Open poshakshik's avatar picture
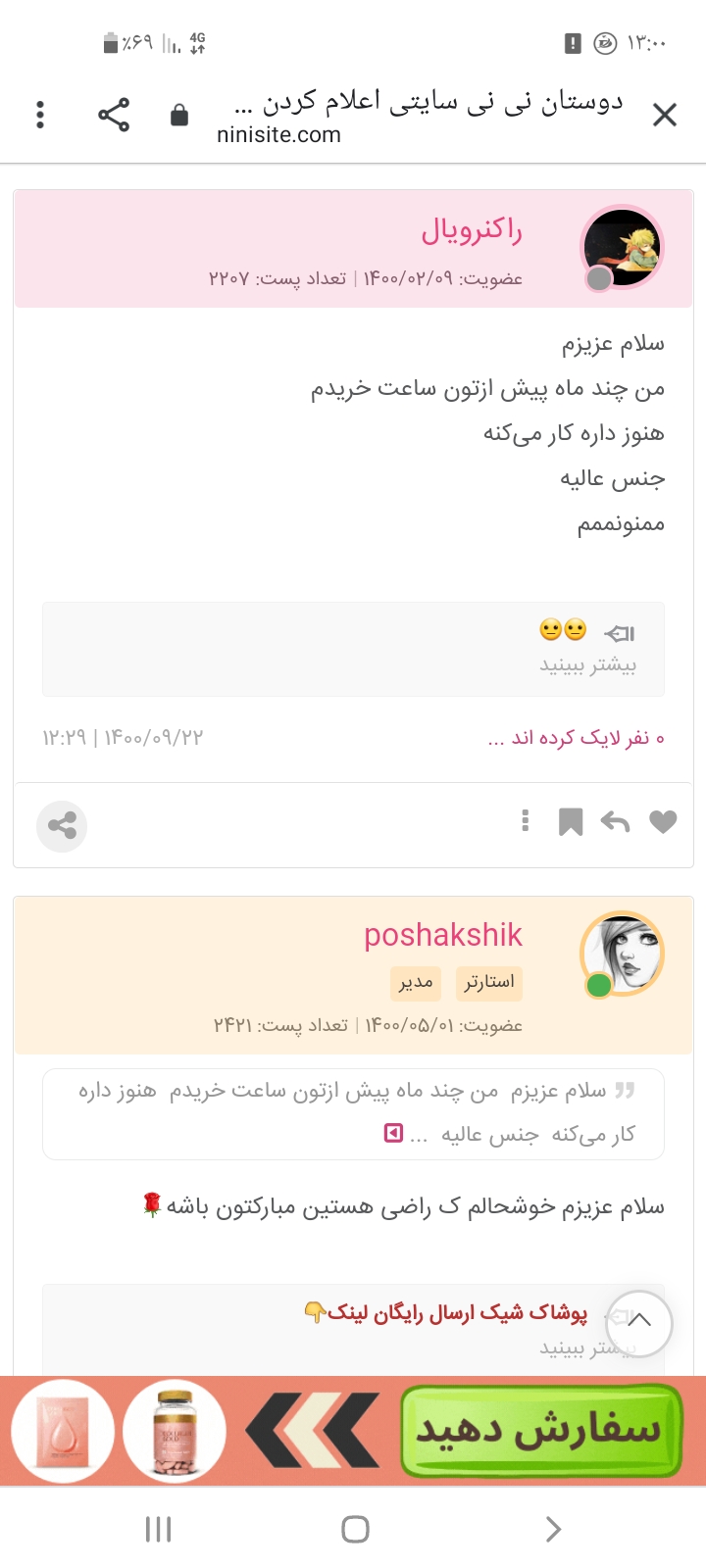This screenshot has height=1568, width=706. (622, 954)
